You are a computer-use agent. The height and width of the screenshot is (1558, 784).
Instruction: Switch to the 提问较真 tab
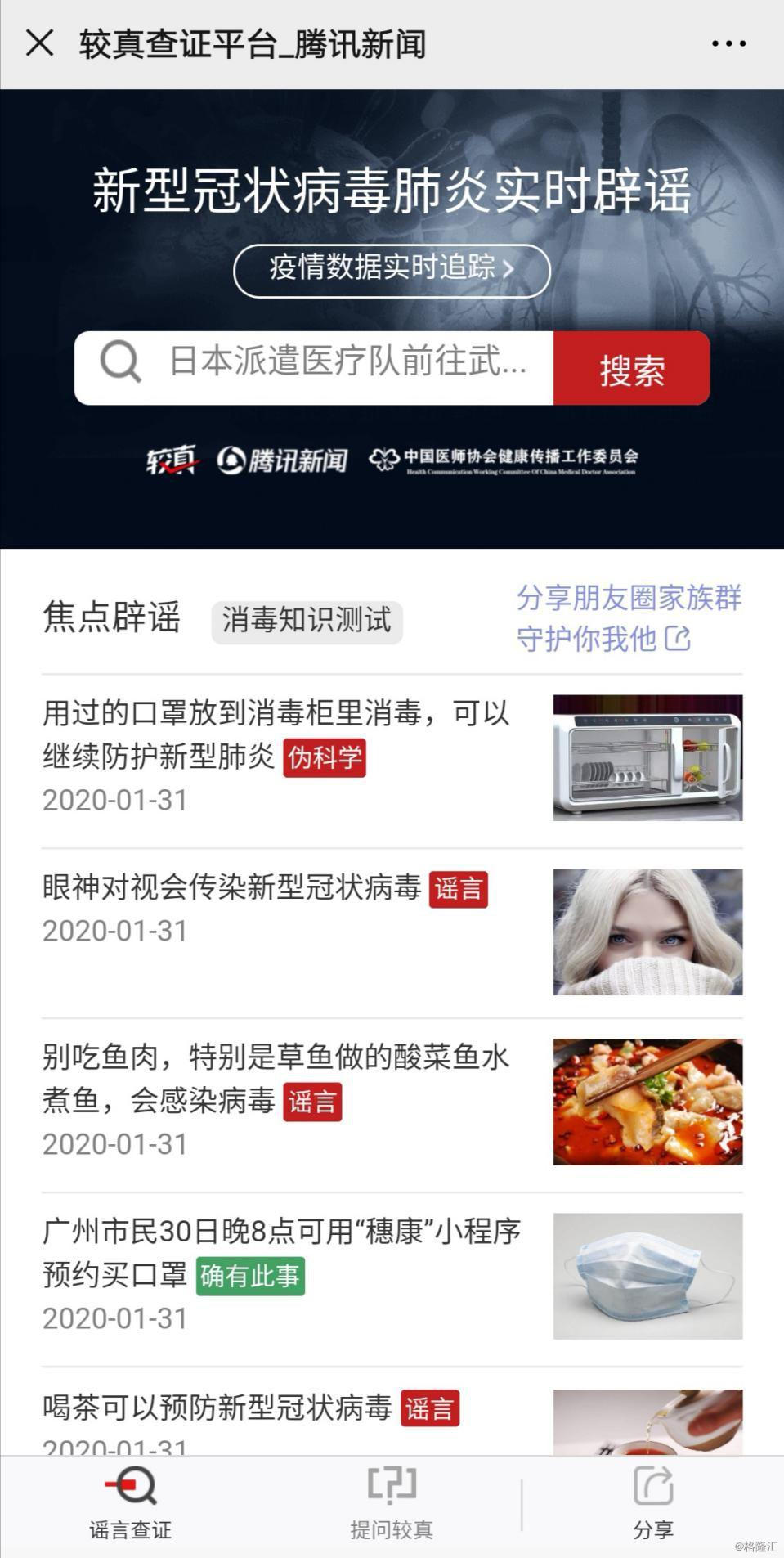[392, 1506]
